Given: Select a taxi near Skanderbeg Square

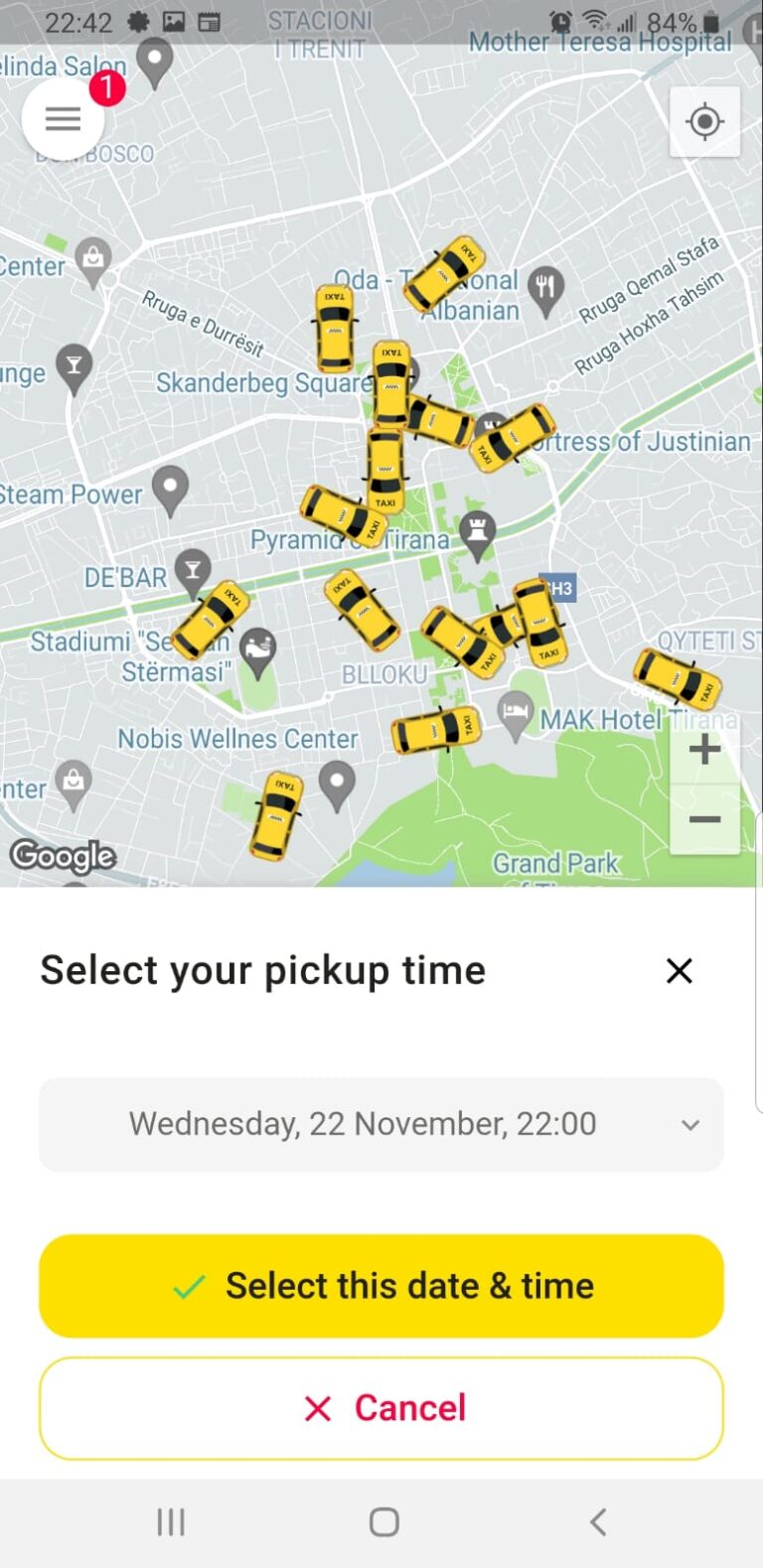Looking at the screenshot, I should [x=392, y=387].
